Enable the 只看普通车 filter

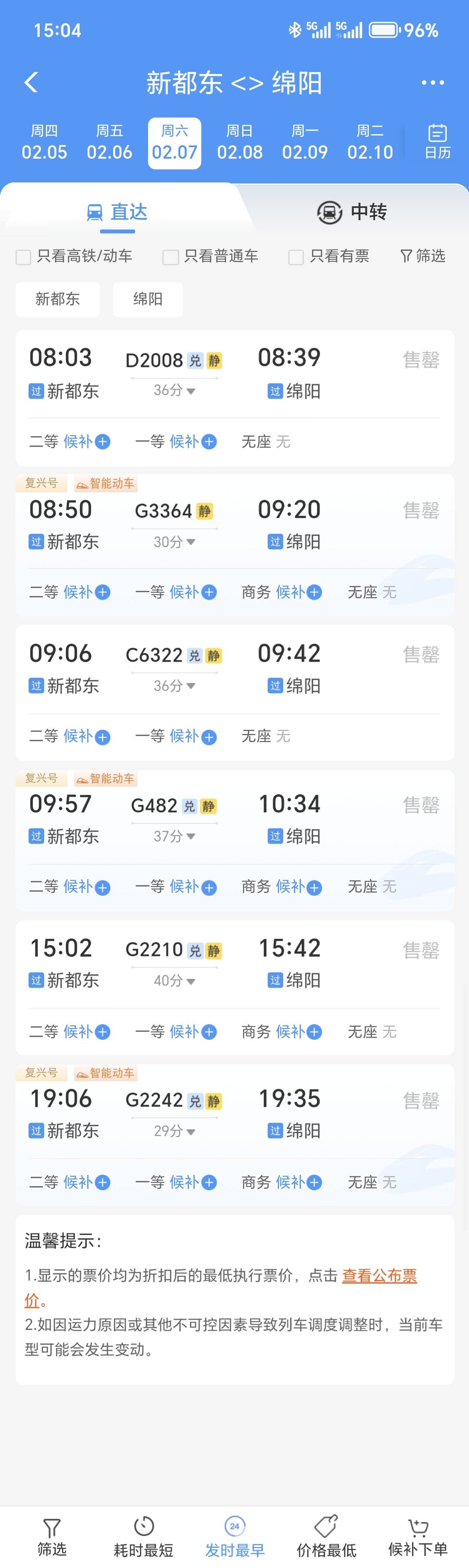(171, 257)
